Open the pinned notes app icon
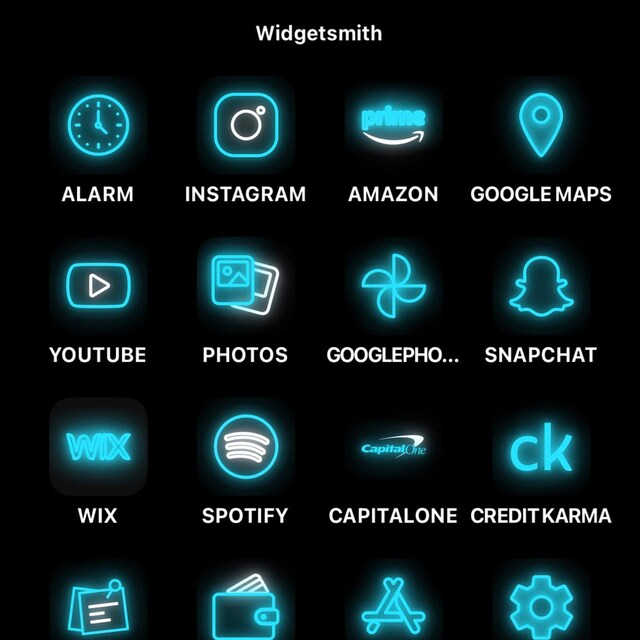 [98, 607]
